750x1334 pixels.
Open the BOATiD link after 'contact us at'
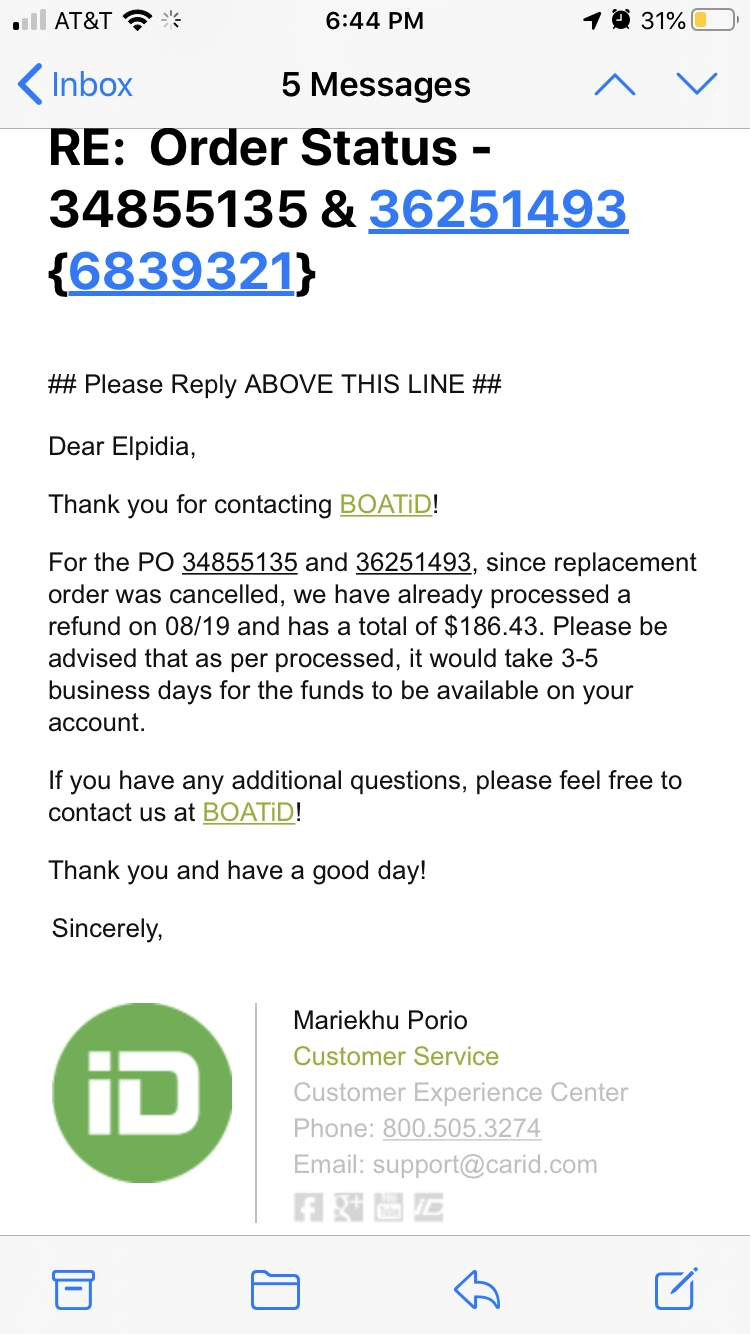click(x=249, y=812)
